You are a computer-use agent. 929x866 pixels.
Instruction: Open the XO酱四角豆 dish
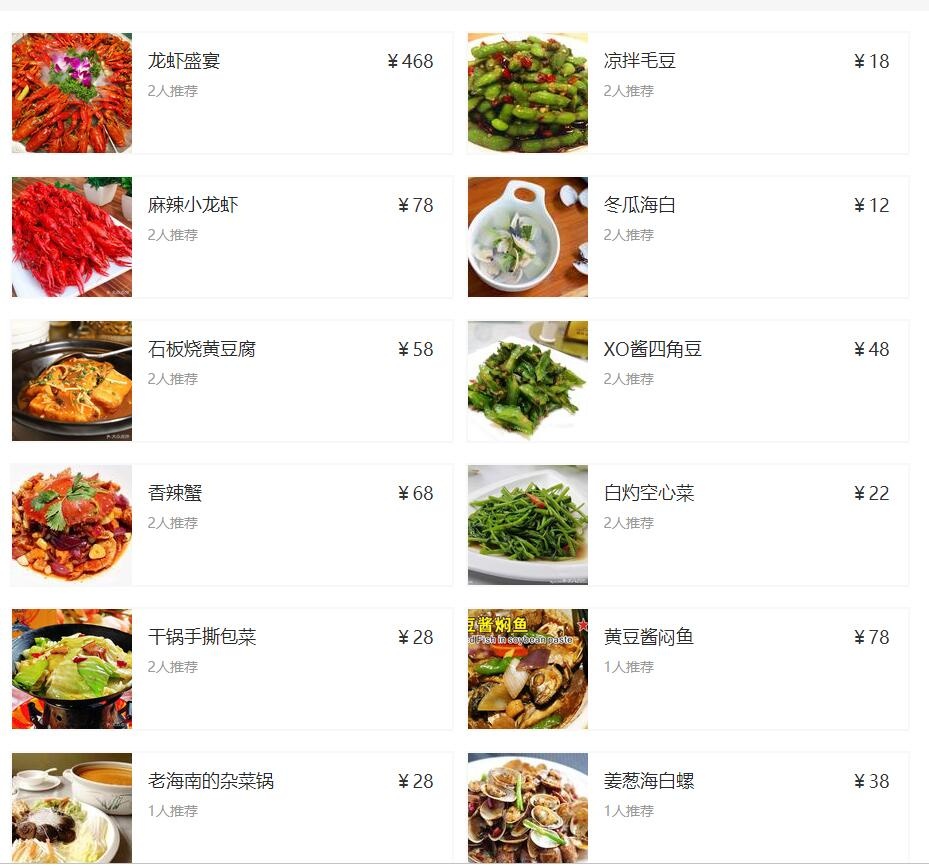point(687,381)
